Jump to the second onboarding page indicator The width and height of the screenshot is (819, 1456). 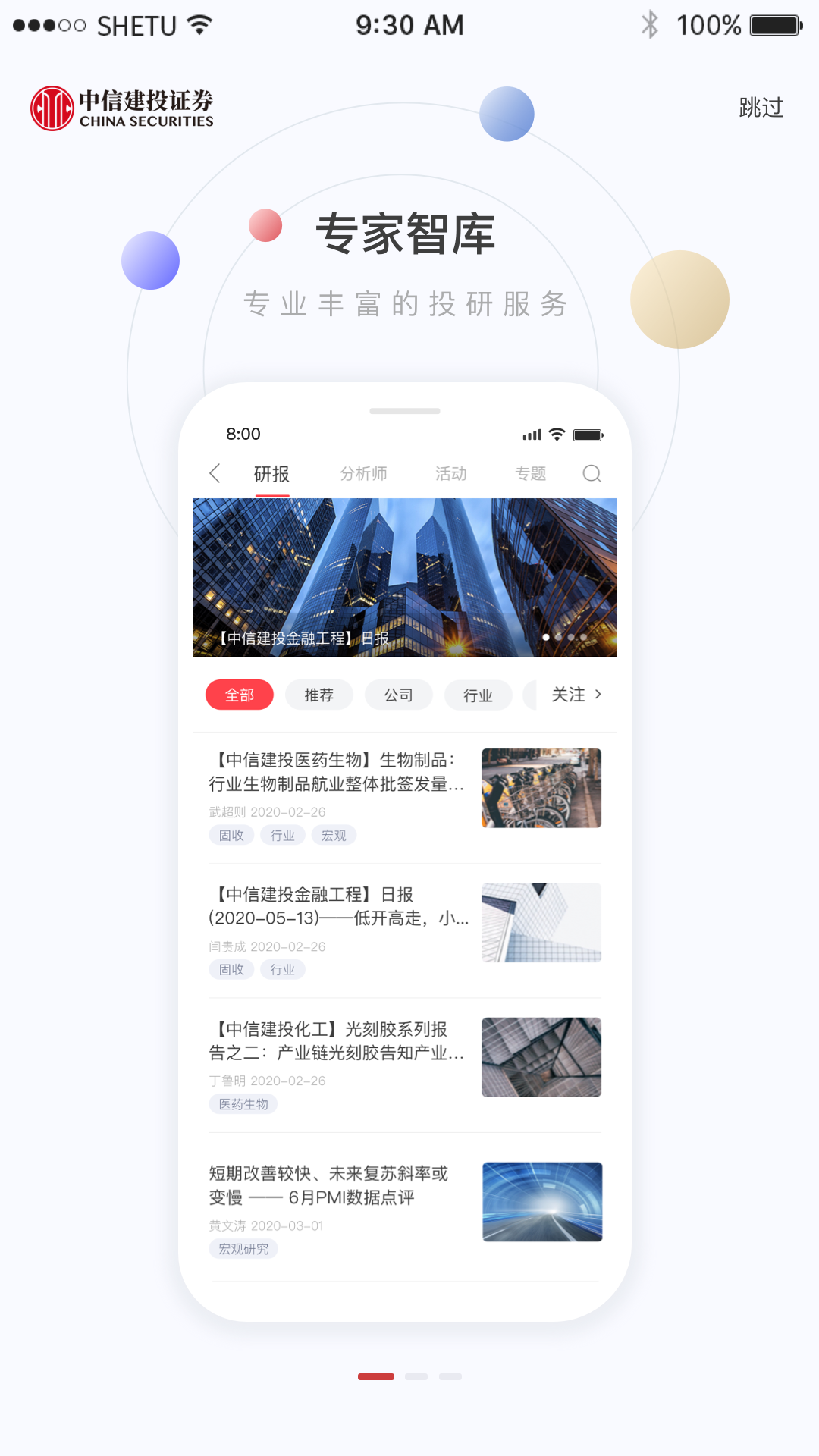click(416, 1376)
